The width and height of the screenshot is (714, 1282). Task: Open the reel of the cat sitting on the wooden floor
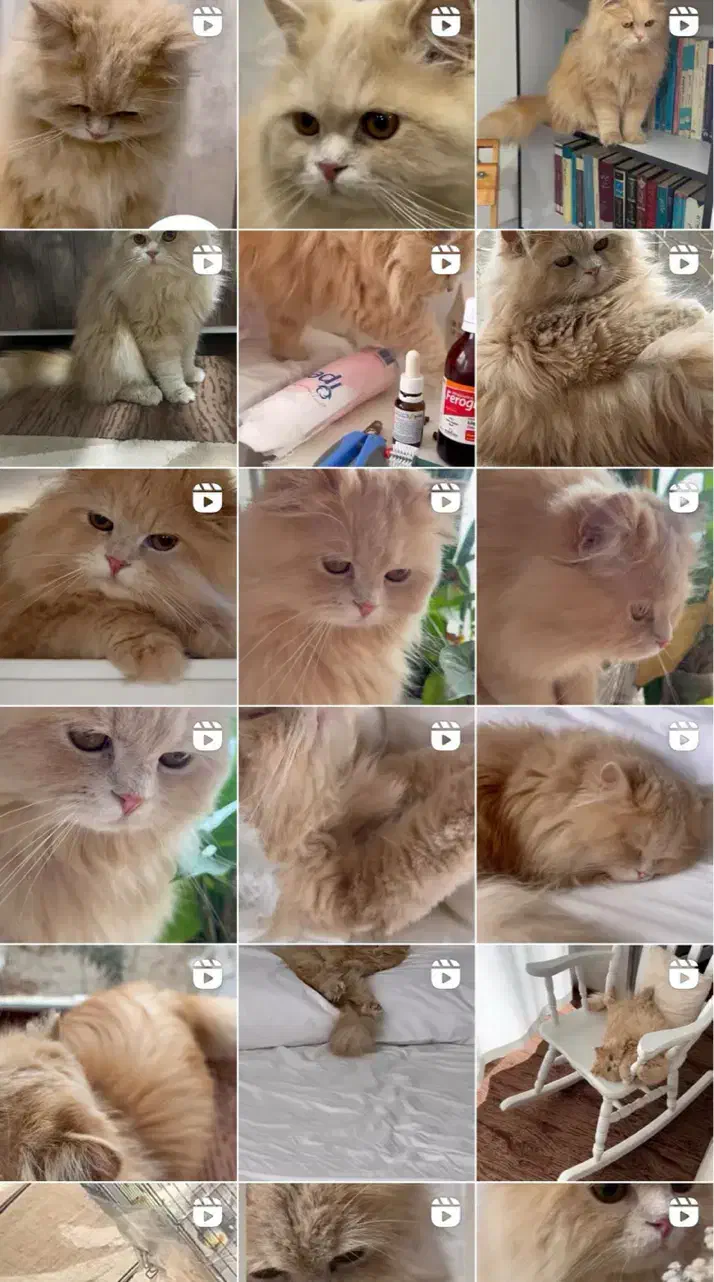(x=118, y=348)
